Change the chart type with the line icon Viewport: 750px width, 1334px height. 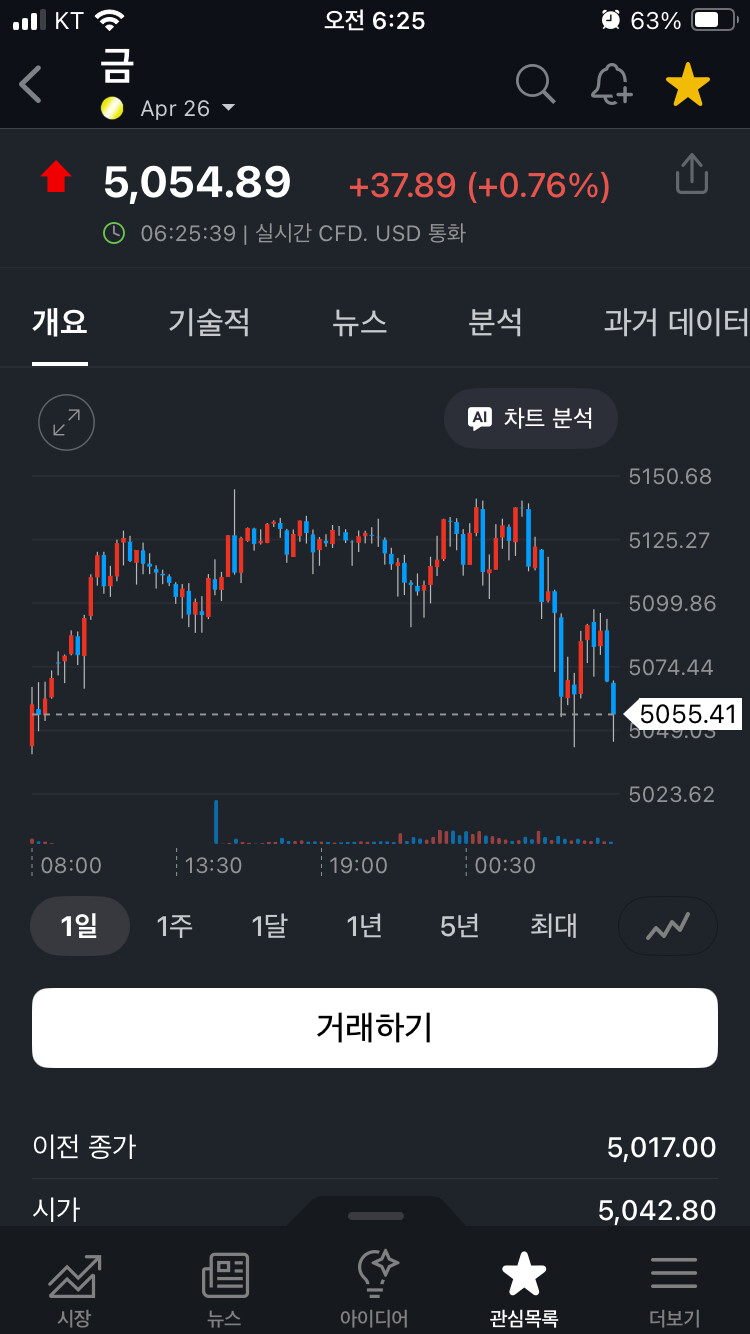[x=668, y=926]
